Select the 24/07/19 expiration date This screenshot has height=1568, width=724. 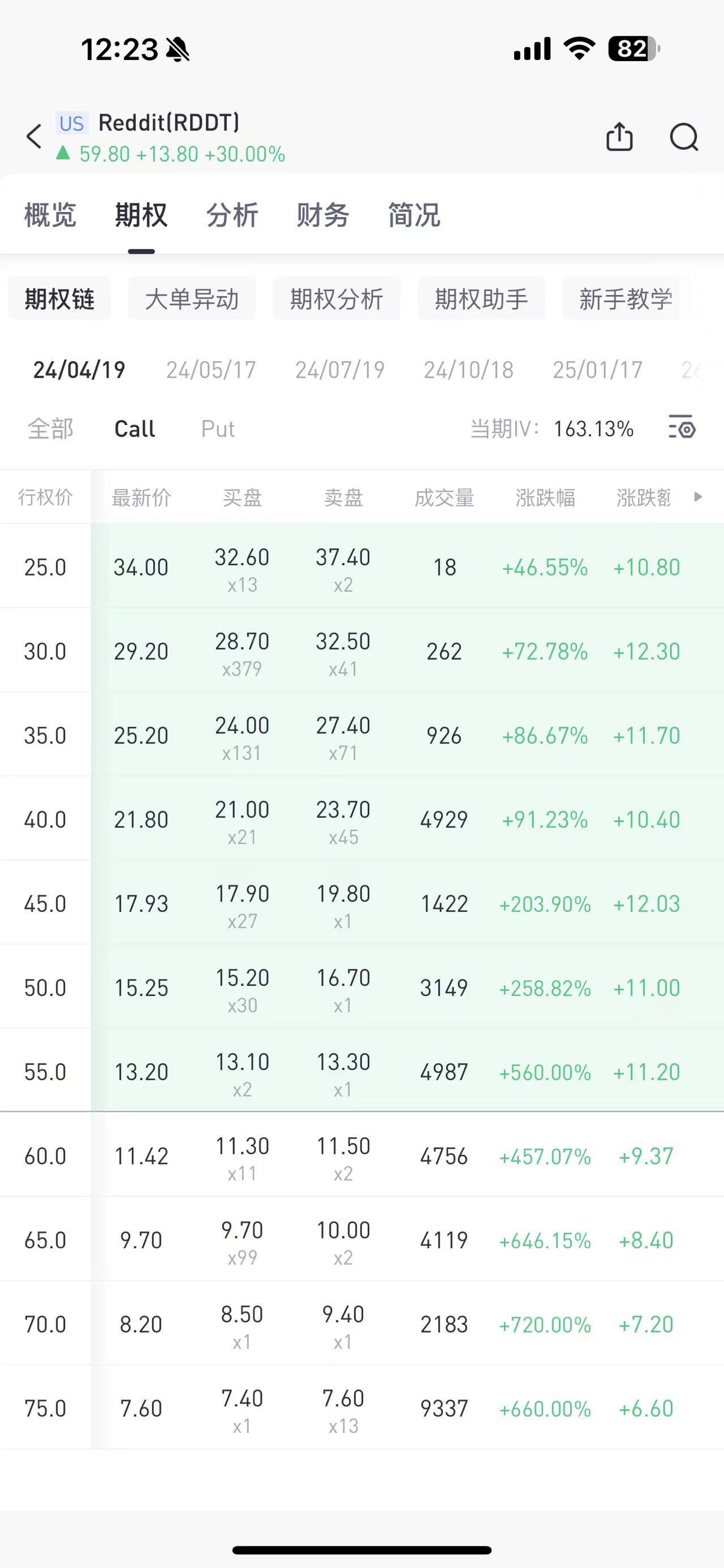coord(340,370)
